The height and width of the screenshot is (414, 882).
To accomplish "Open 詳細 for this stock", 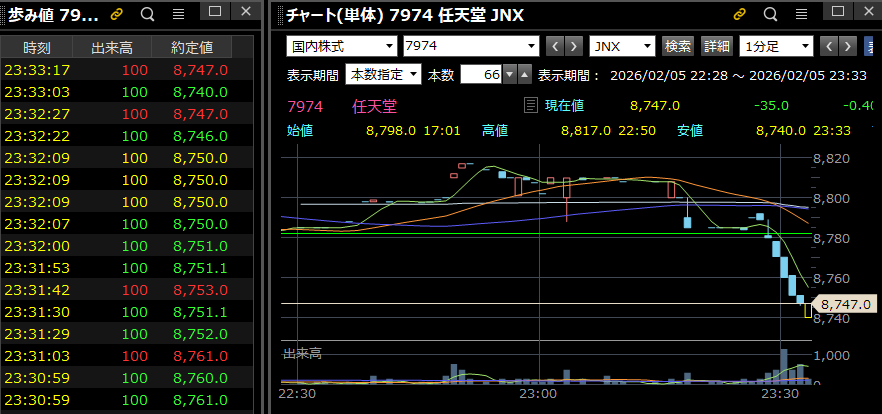I will tap(716, 46).
